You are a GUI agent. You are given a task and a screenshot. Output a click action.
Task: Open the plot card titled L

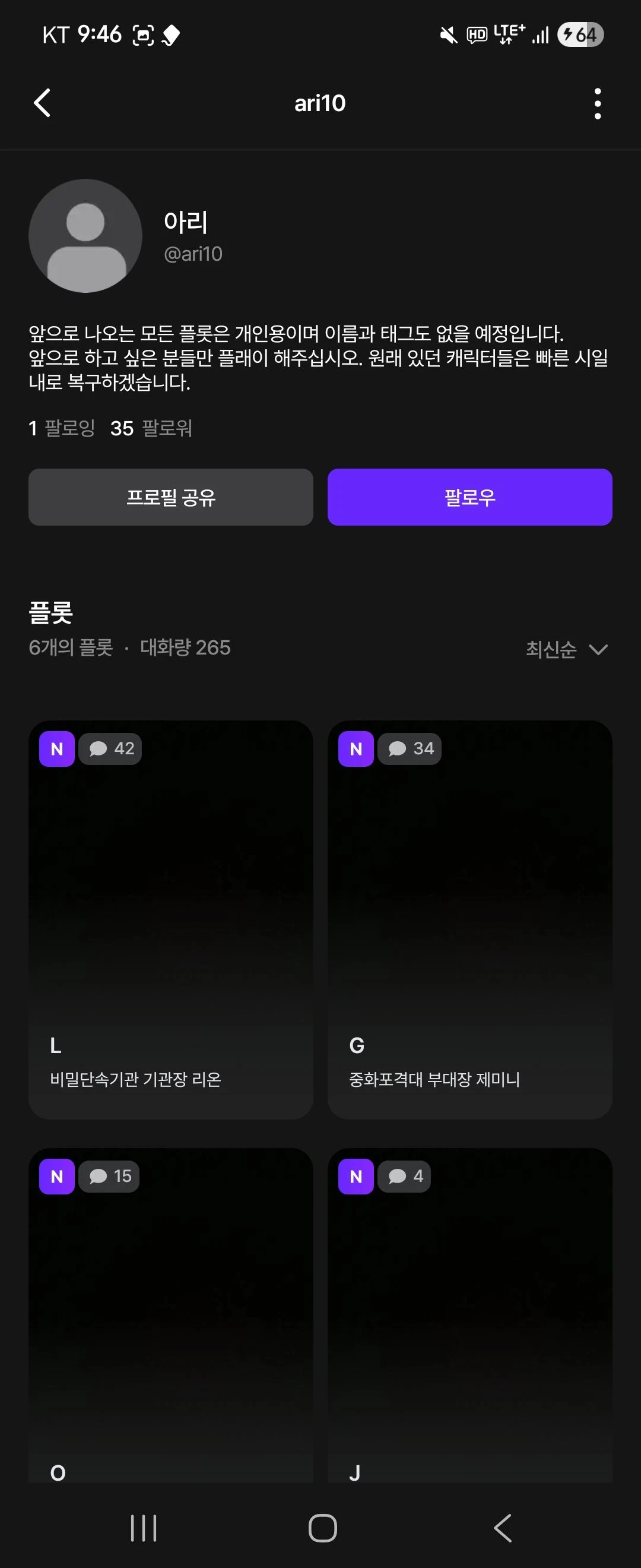tap(171, 919)
